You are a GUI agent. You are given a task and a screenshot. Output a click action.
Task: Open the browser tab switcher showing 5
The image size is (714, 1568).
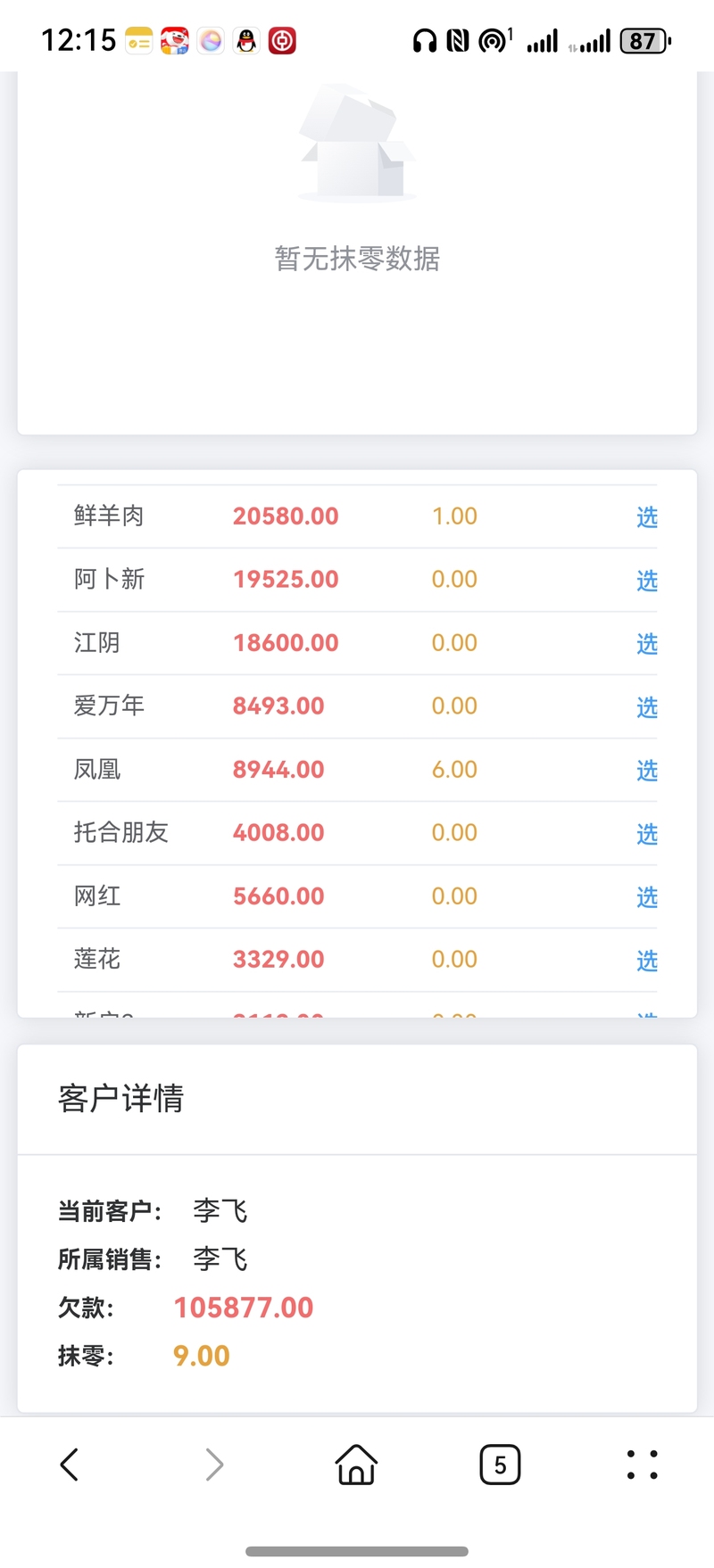pyautogui.click(x=500, y=1465)
